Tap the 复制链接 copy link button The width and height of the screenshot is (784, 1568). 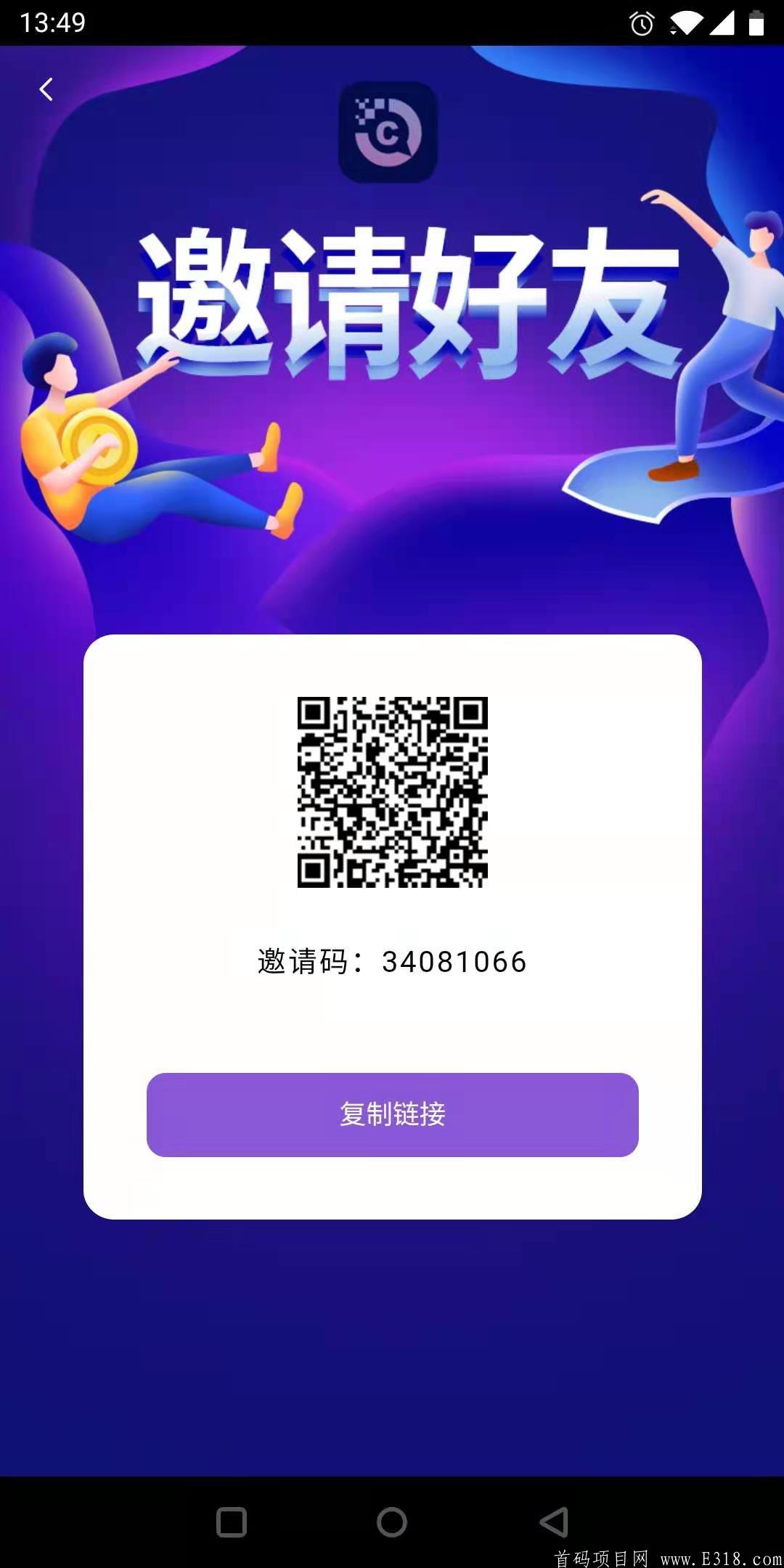point(392,1116)
